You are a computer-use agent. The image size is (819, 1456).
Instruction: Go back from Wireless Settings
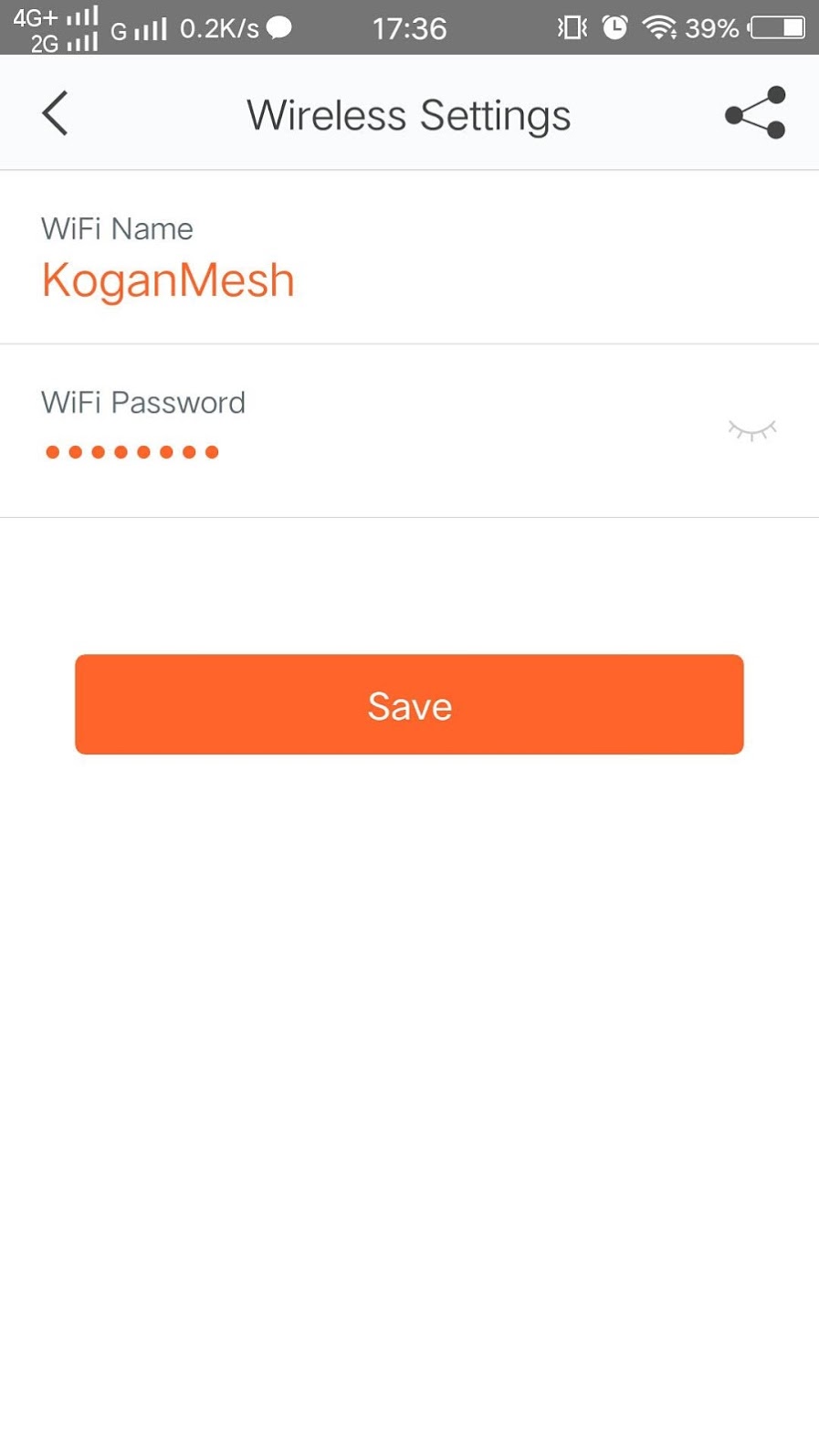coord(55,114)
